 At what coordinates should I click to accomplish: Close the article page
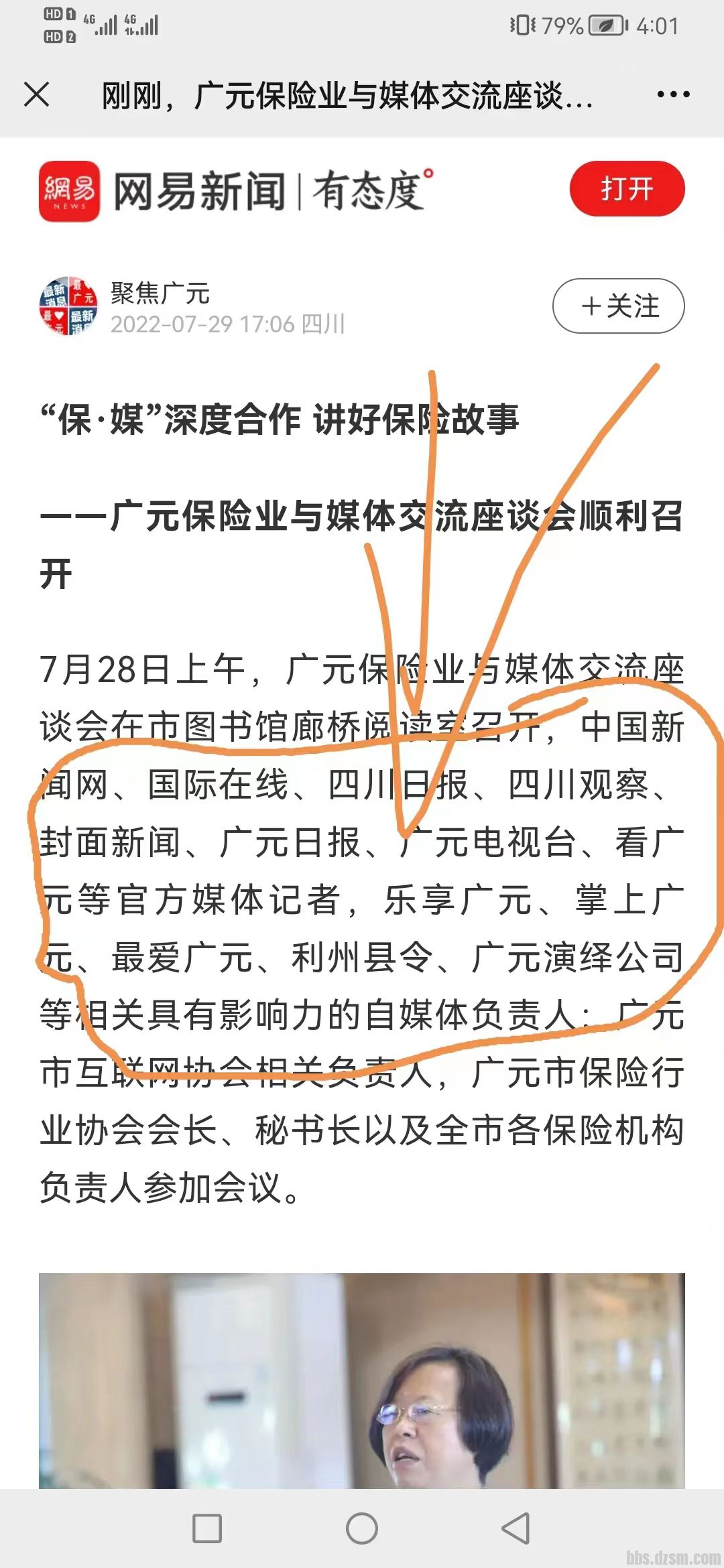(x=37, y=94)
